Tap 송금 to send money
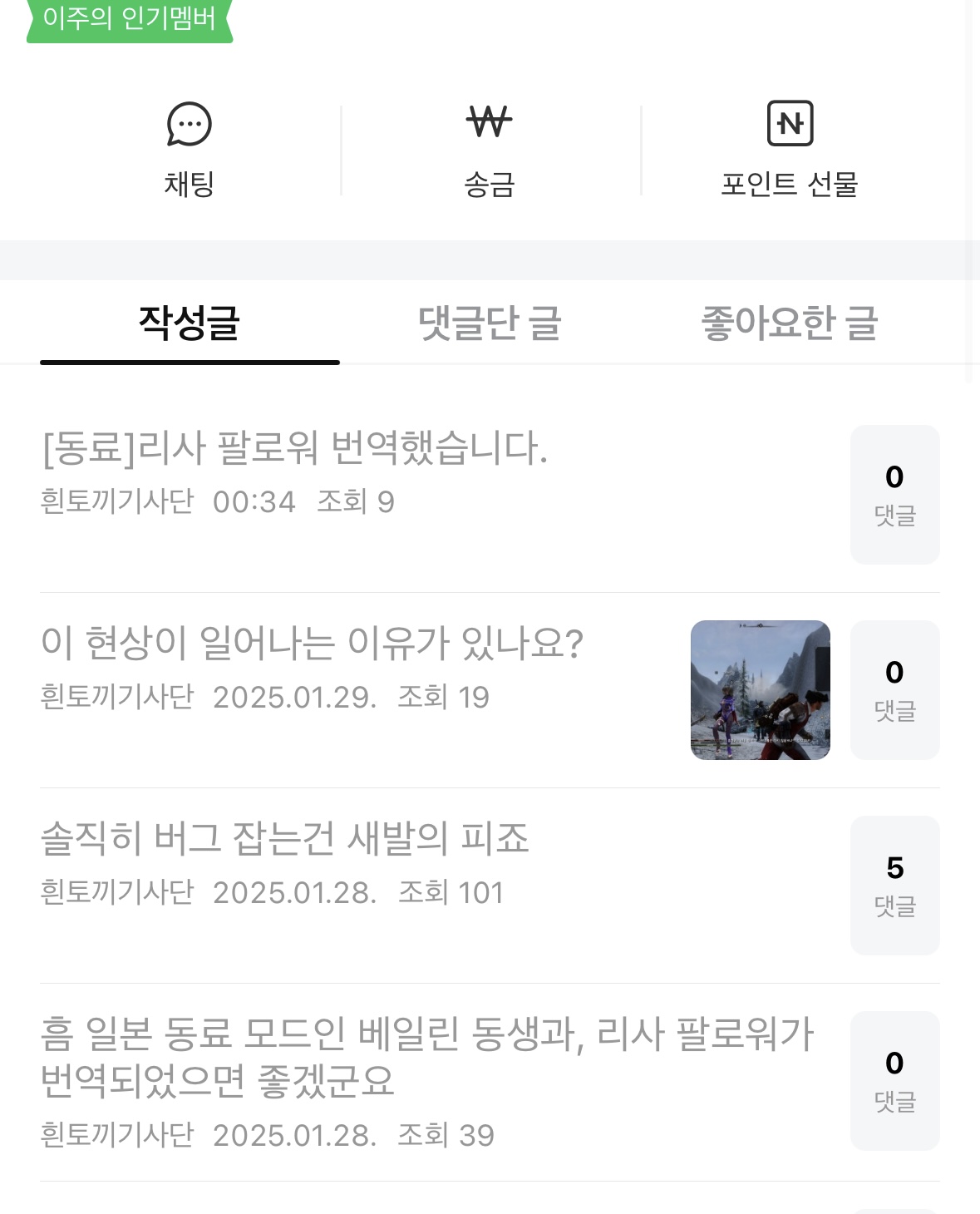 pyautogui.click(x=490, y=150)
